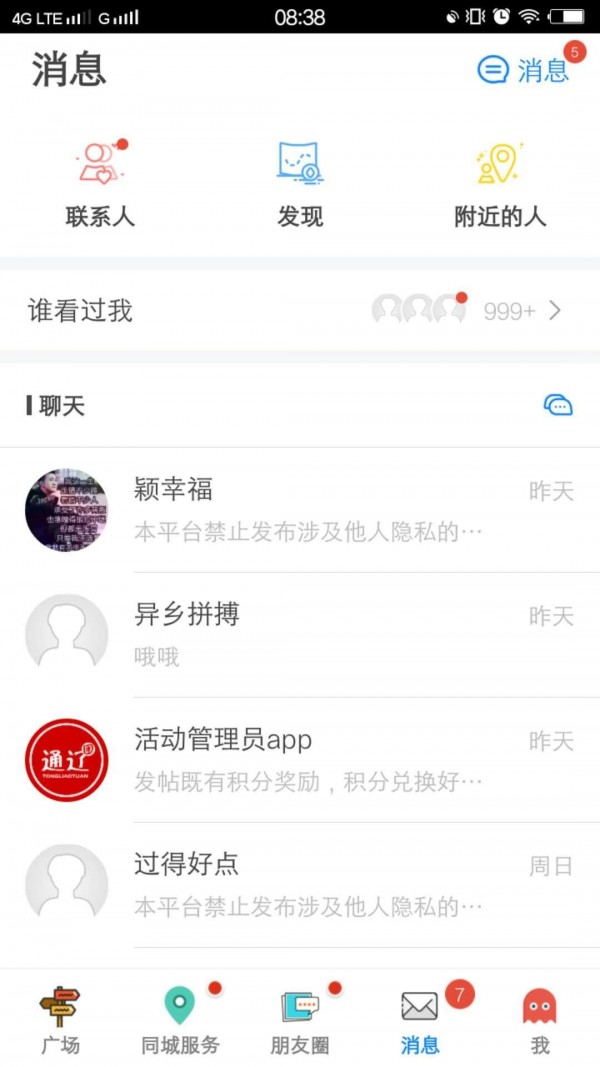Go to the 我 profile tab
Screen dimensions: 600x1067
tap(540, 1020)
